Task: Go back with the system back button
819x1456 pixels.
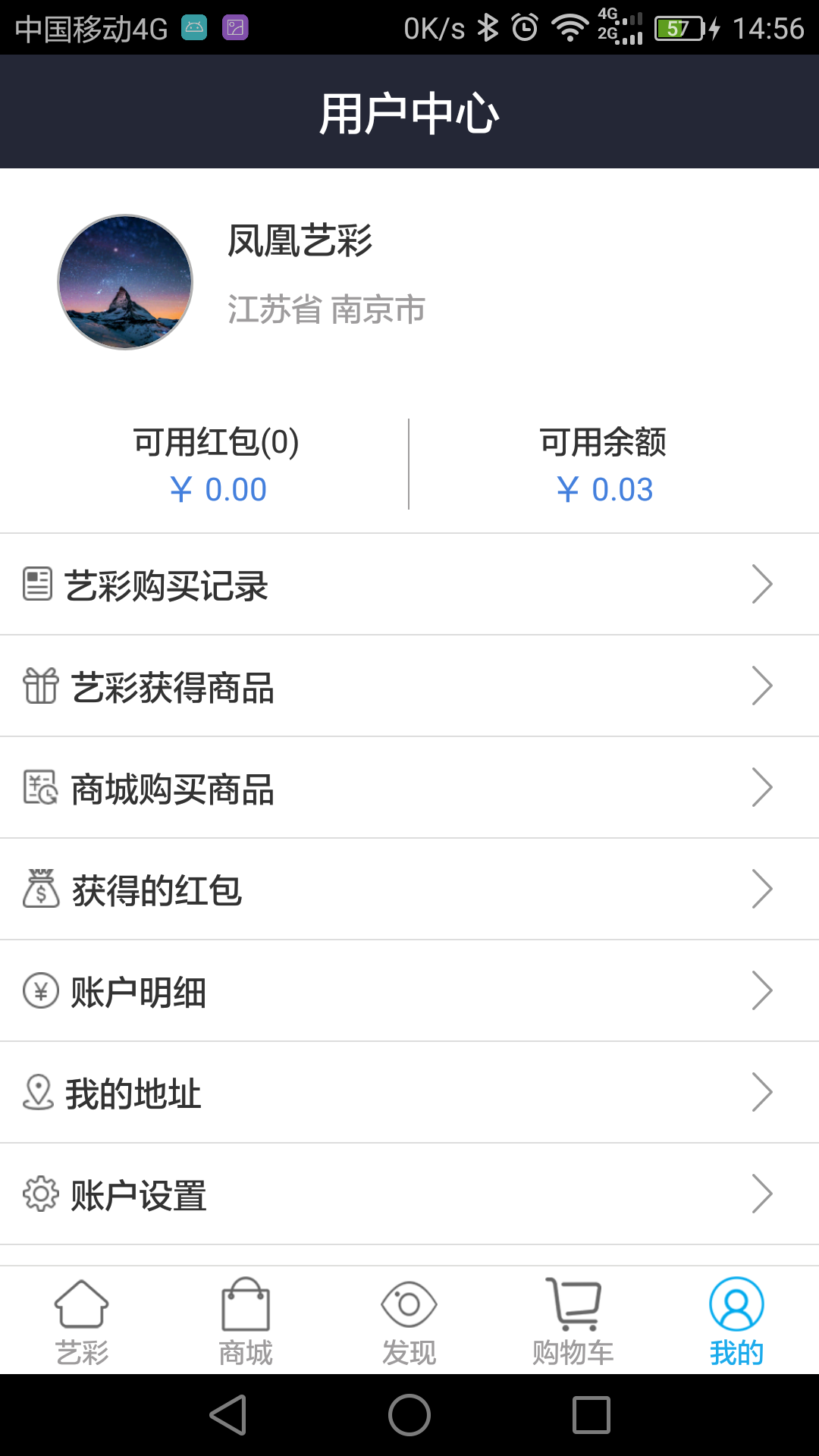Action: coord(228,1415)
